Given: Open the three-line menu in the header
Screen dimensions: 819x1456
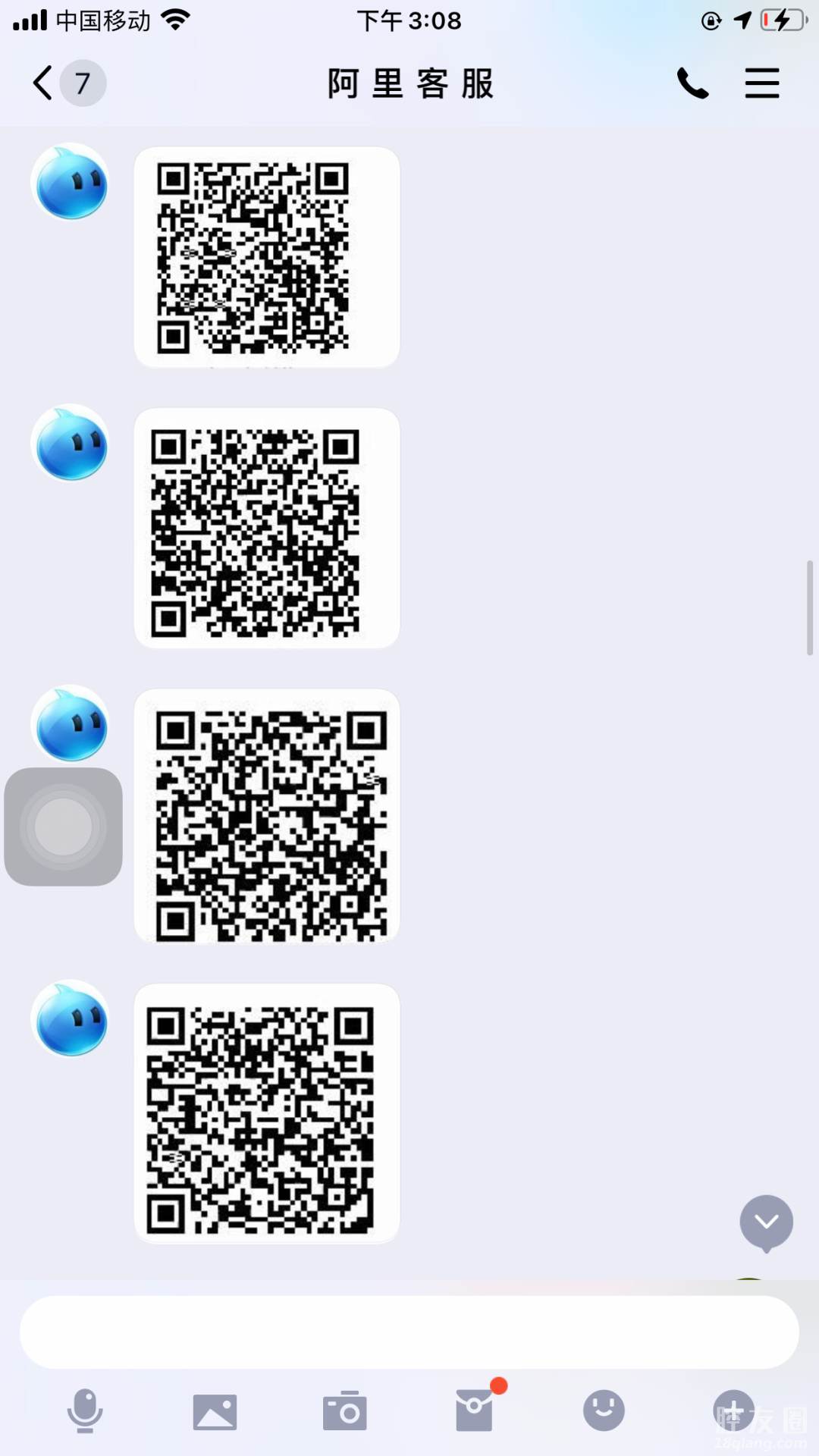Looking at the screenshot, I should tap(761, 83).
